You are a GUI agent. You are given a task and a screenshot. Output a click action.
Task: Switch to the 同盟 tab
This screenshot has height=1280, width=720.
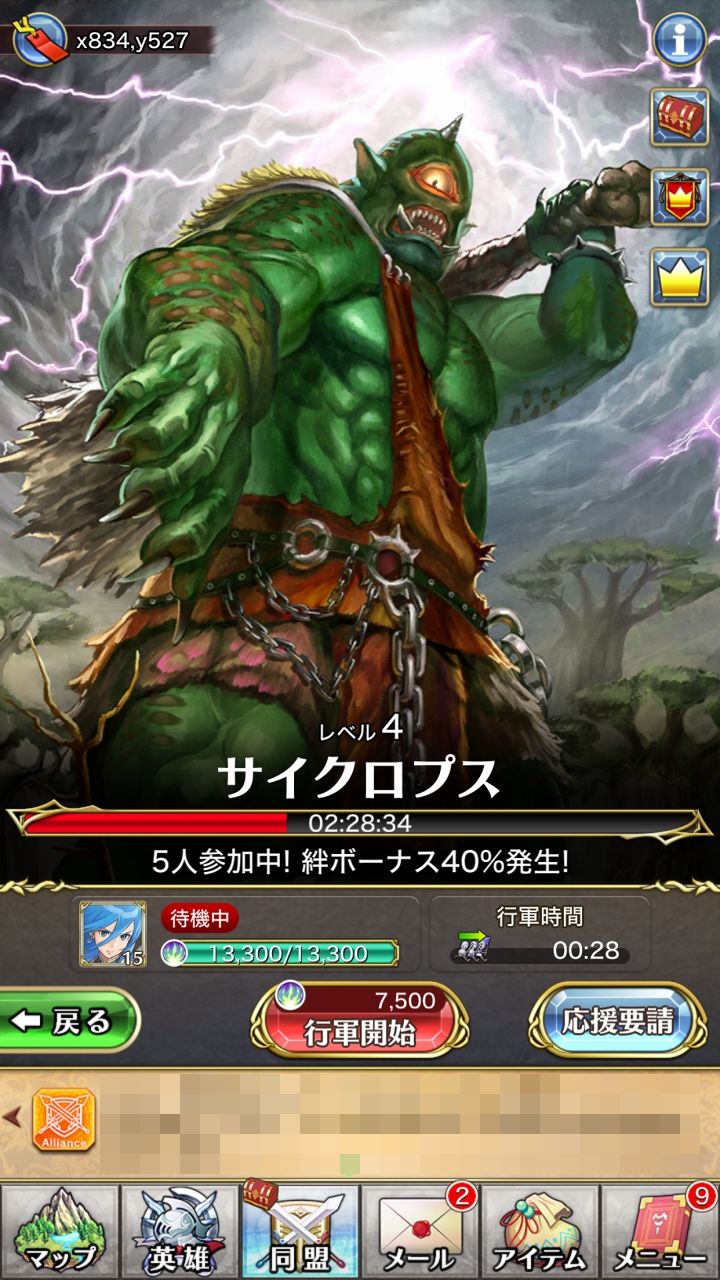300,1232
